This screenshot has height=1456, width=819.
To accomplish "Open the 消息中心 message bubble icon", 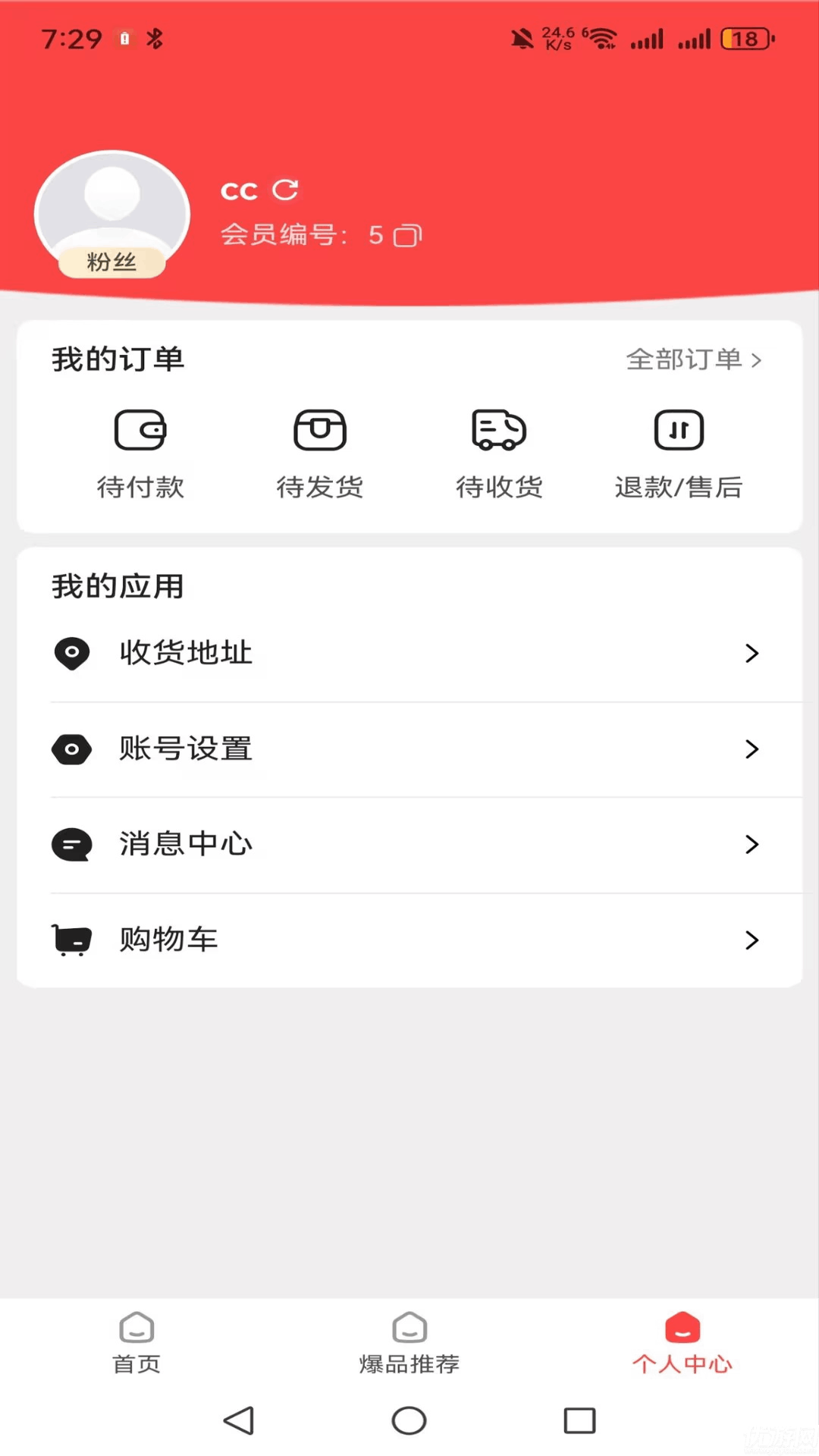I will coord(71,844).
